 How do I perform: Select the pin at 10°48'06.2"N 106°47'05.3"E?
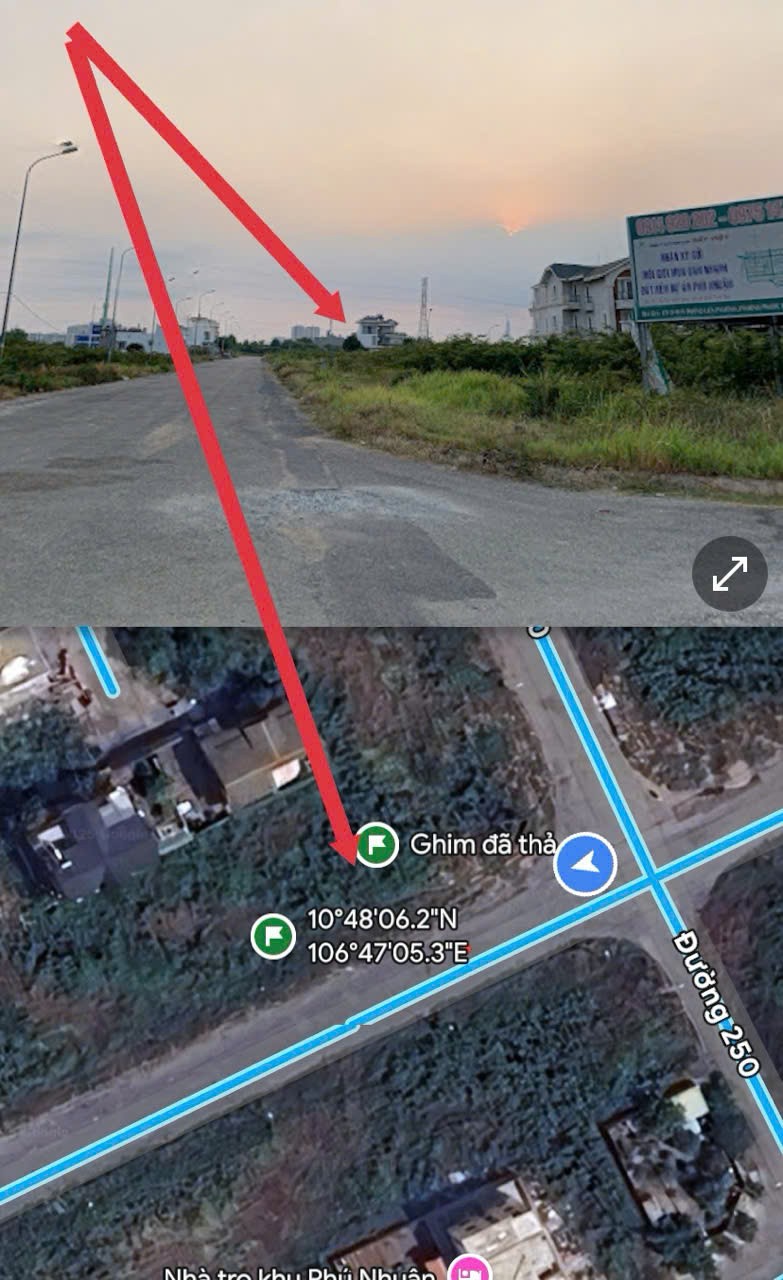point(273,937)
